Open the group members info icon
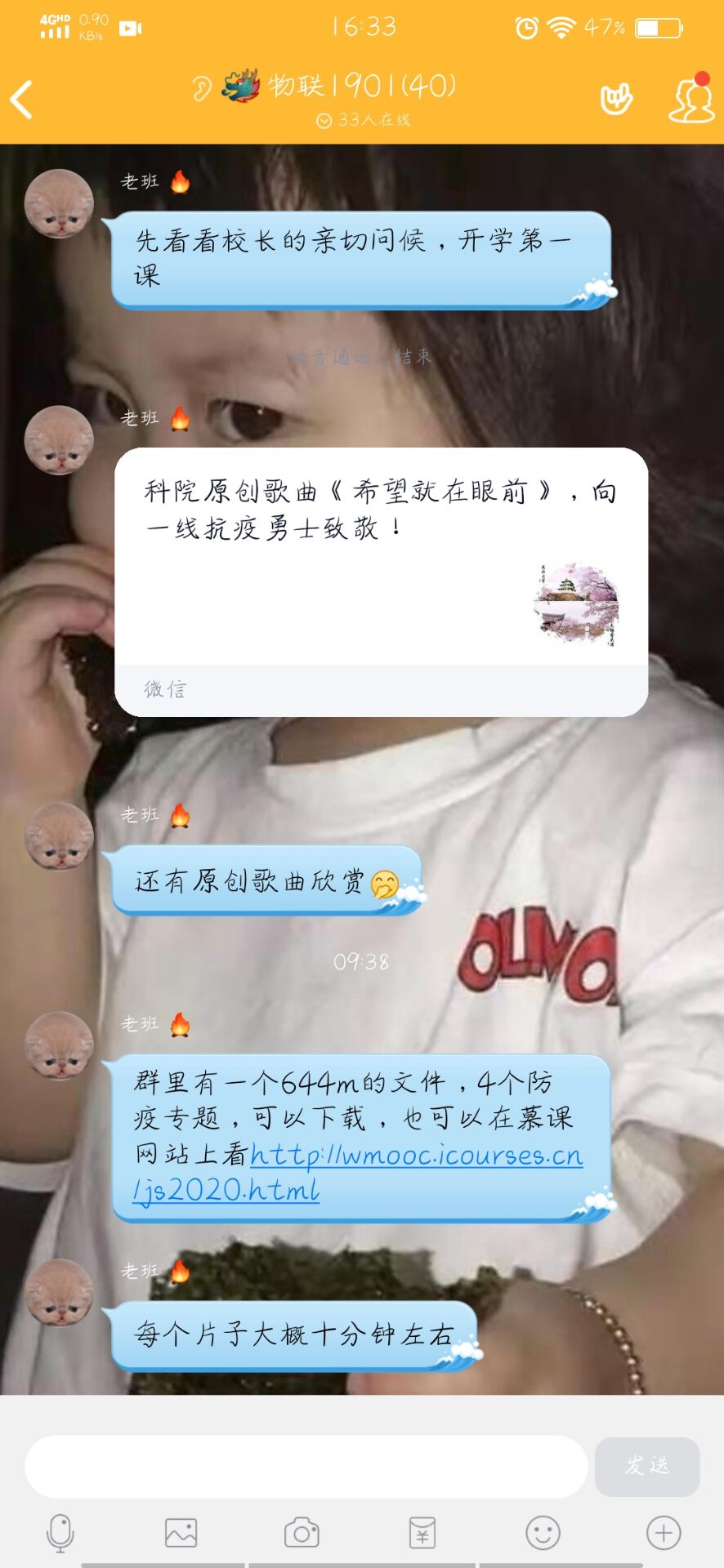This screenshot has width=724, height=1568. [x=690, y=100]
